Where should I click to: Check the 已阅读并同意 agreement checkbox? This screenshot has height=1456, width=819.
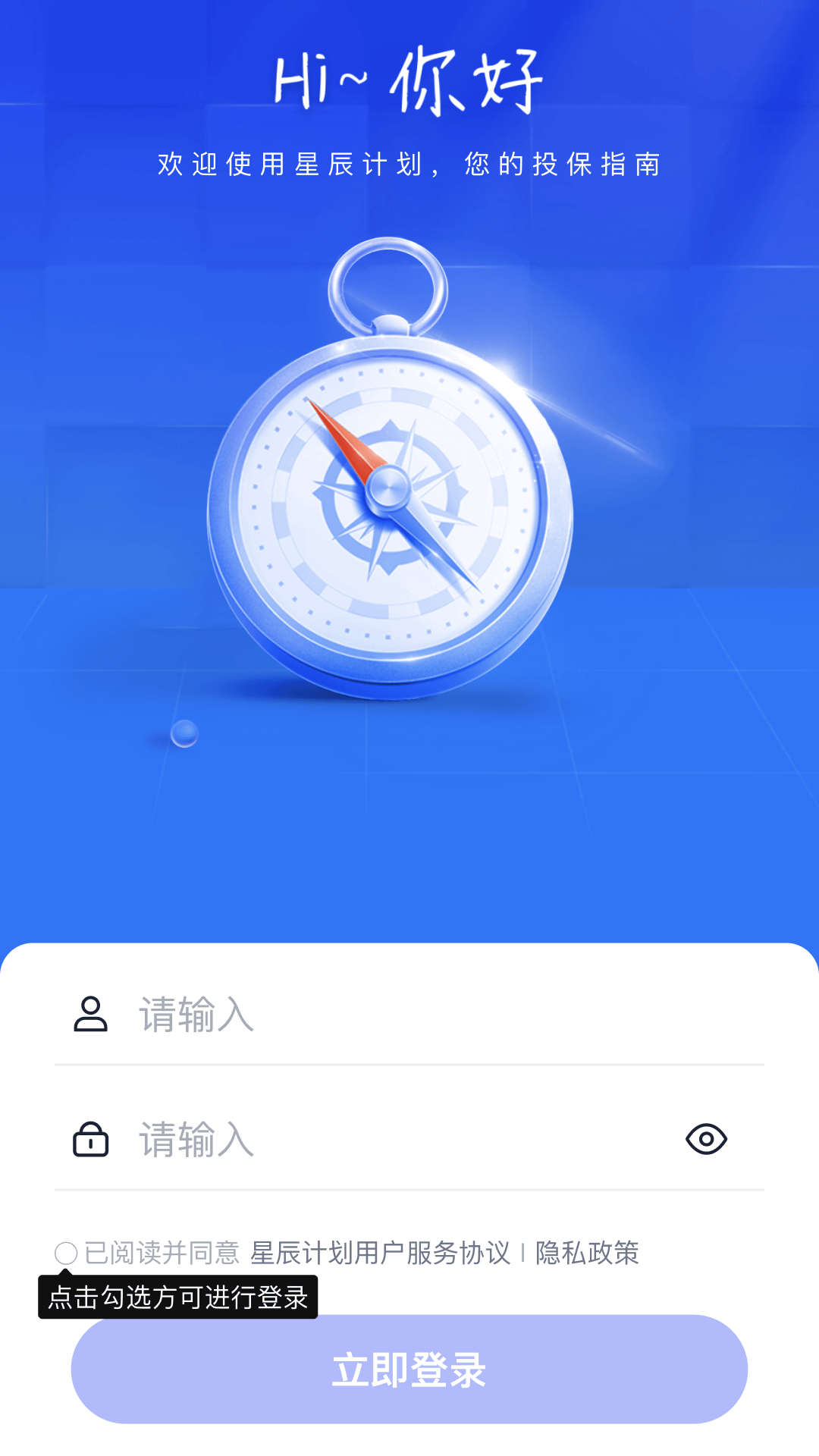[66, 1253]
